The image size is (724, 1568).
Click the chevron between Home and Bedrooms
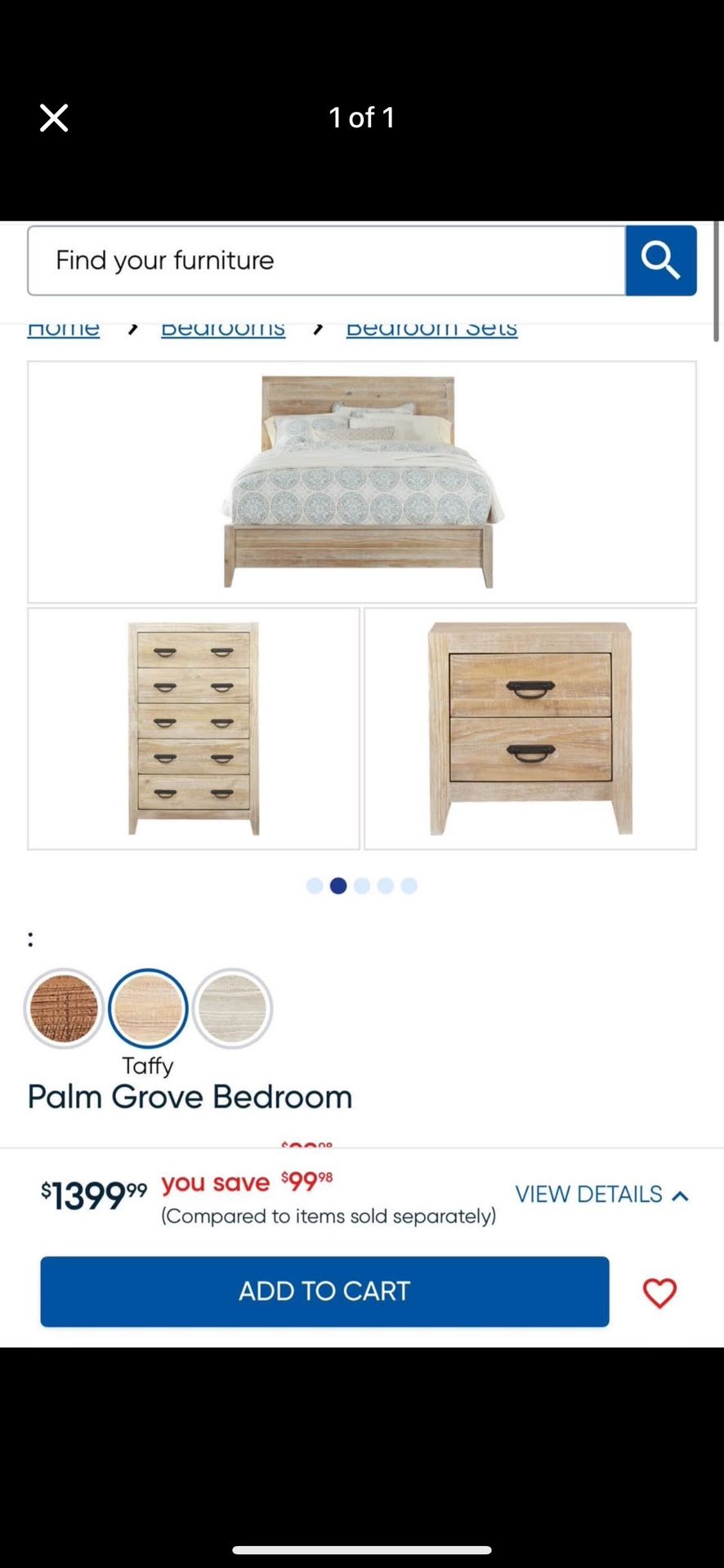pos(133,327)
